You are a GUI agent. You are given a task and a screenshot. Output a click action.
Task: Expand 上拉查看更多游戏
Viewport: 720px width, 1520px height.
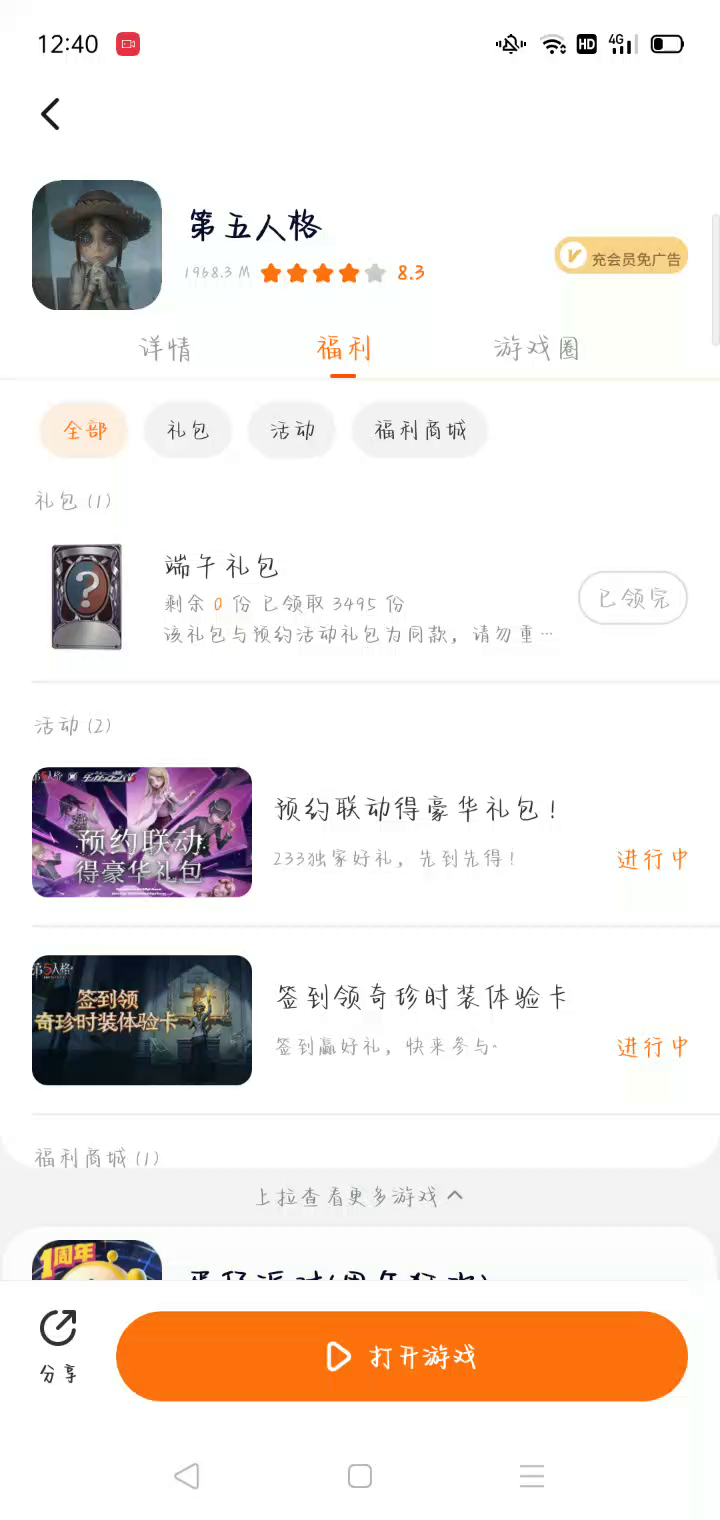tap(360, 1196)
